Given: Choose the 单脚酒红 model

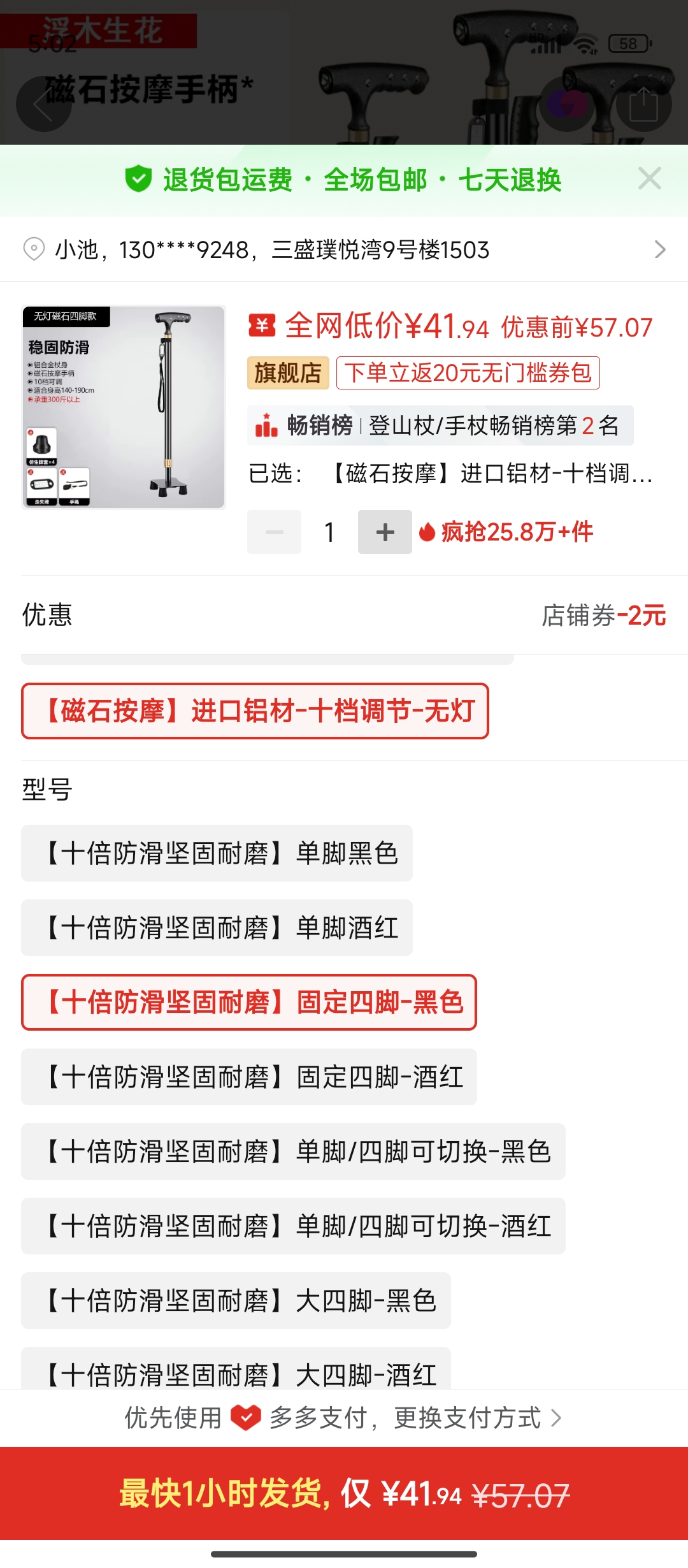Looking at the screenshot, I should point(217,928).
